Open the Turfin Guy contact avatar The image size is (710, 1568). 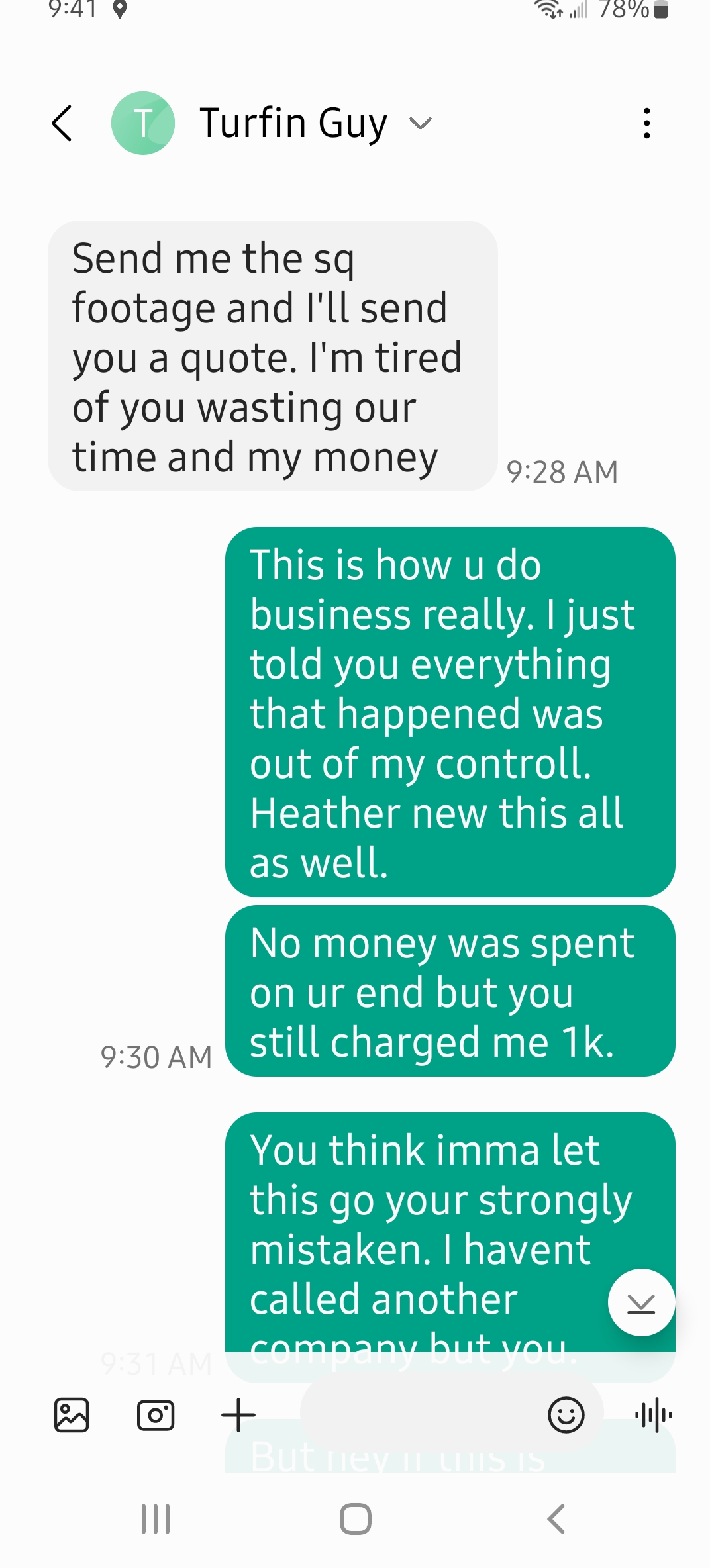pyautogui.click(x=143, y=123)
